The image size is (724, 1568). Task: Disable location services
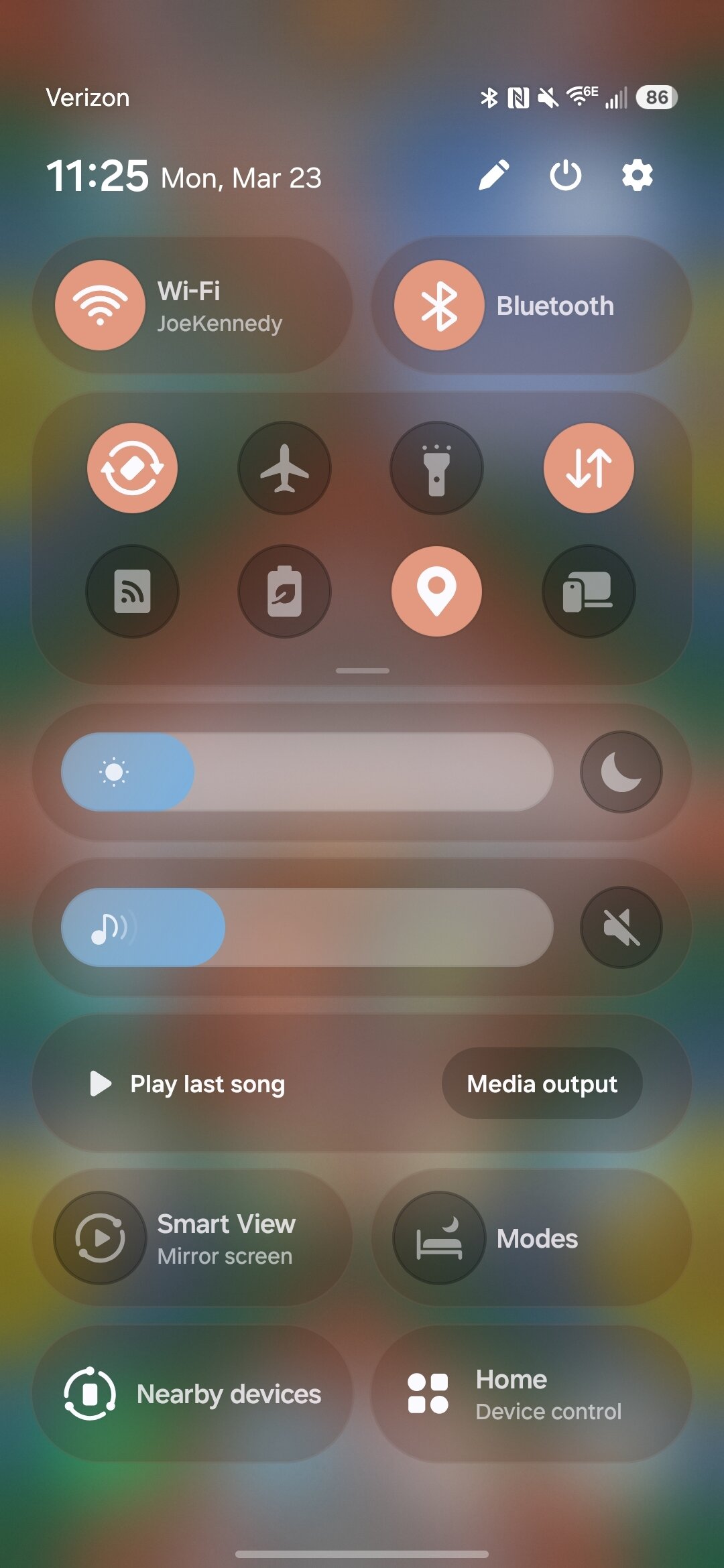tap(436, 590)
